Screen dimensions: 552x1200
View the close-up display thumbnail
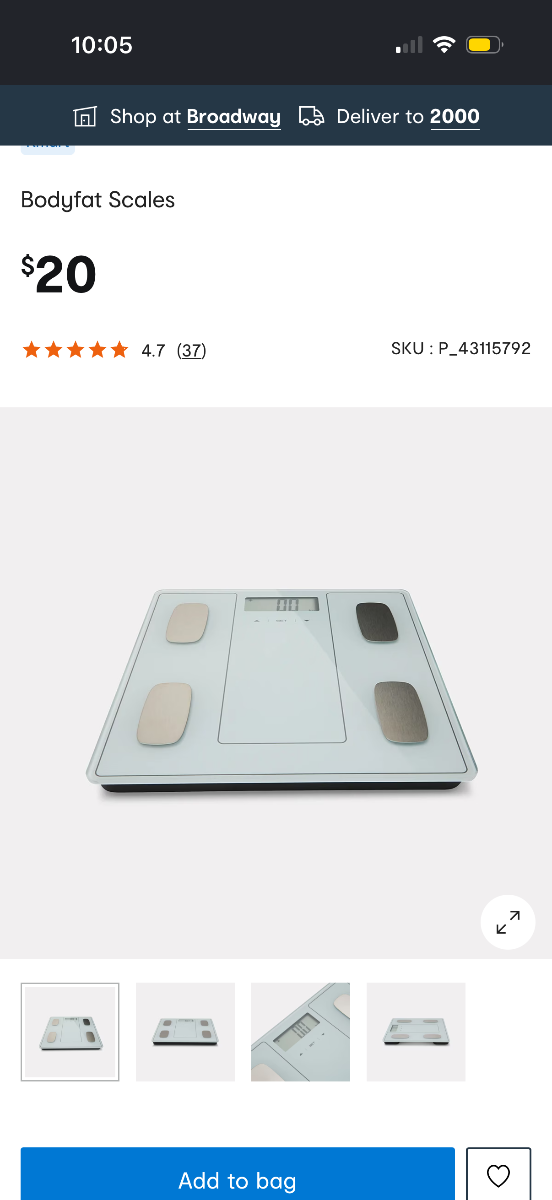301,1032
